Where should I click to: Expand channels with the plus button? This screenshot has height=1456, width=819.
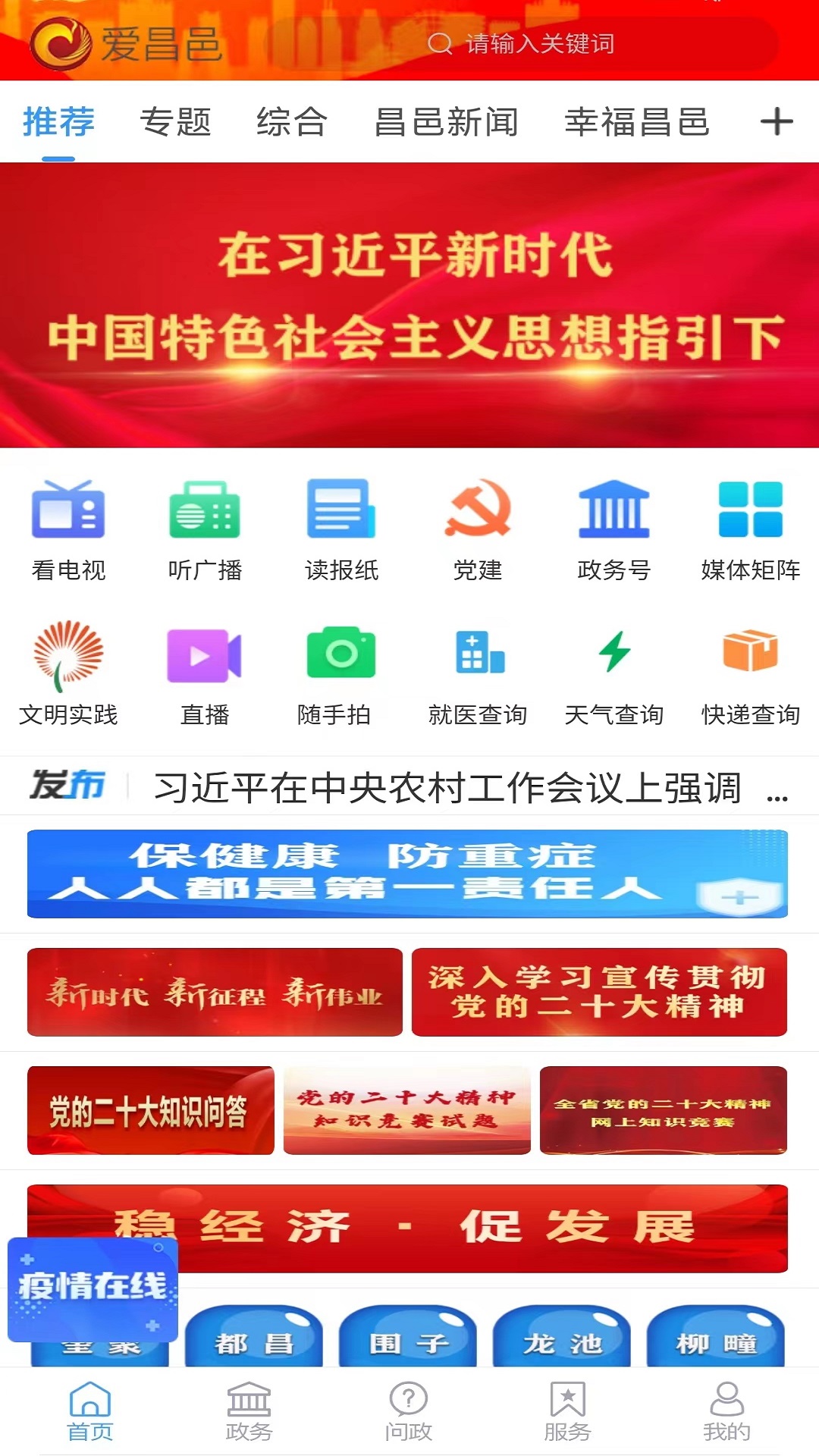[x=776, y=121]
